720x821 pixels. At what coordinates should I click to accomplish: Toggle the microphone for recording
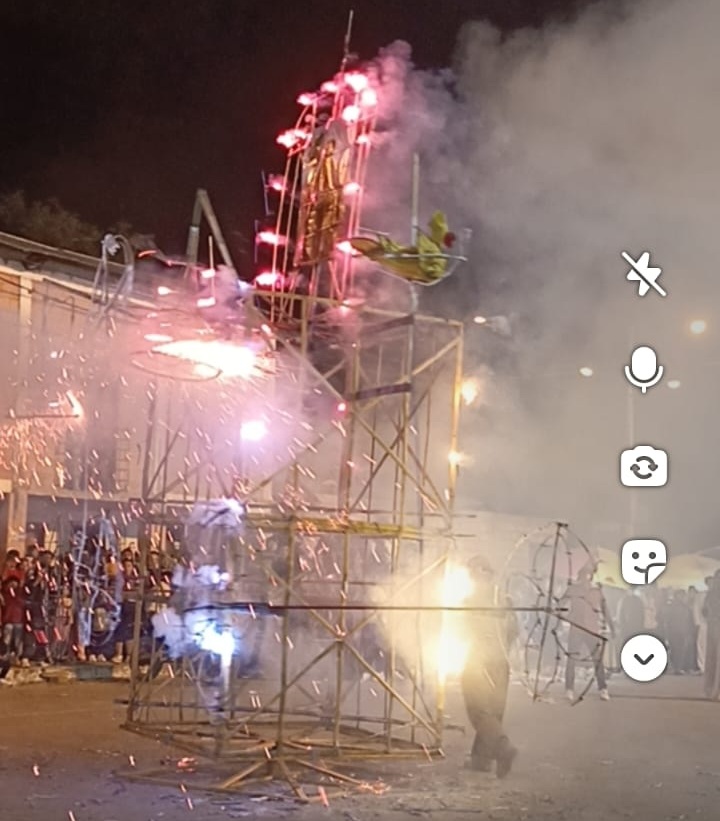click(643, 368)
